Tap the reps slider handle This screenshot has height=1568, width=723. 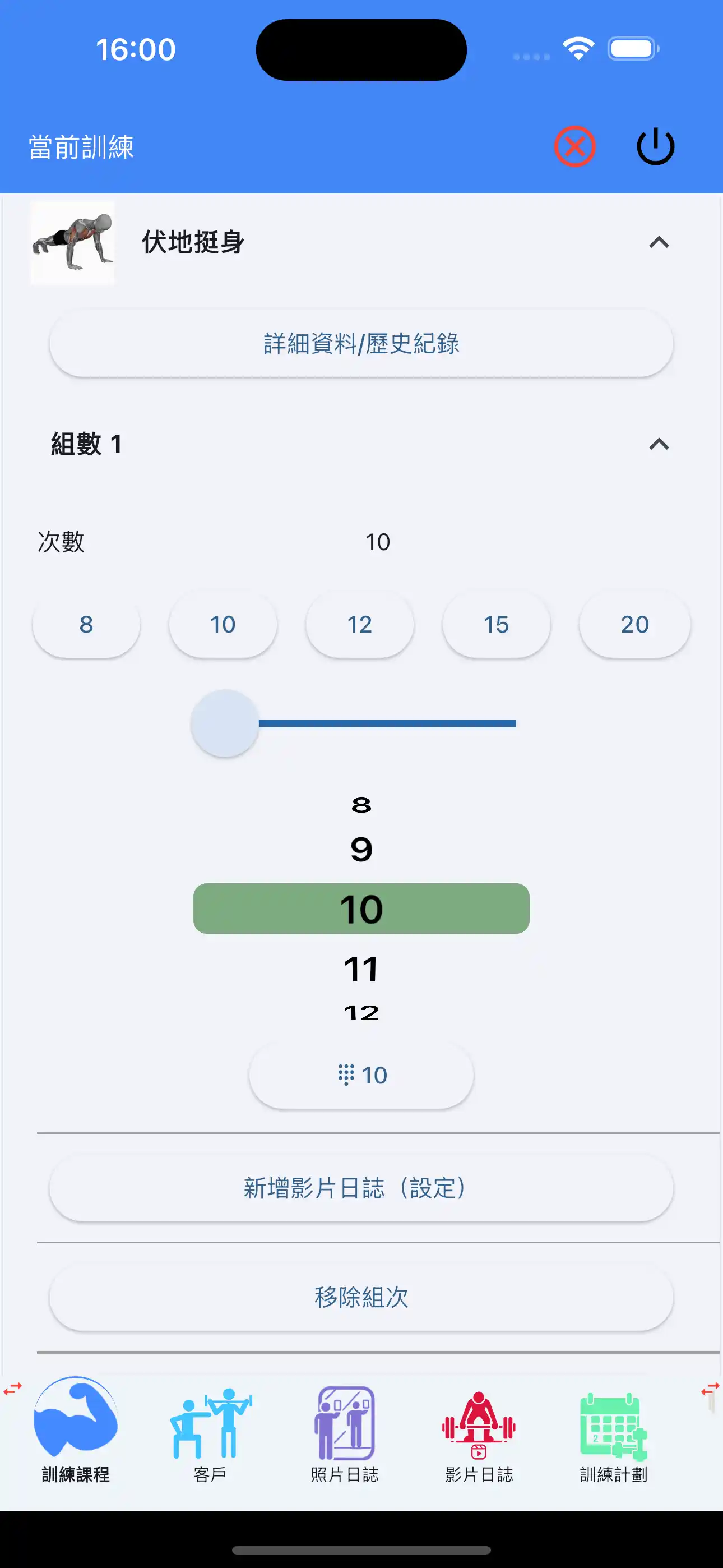click(x=225, y=723)
